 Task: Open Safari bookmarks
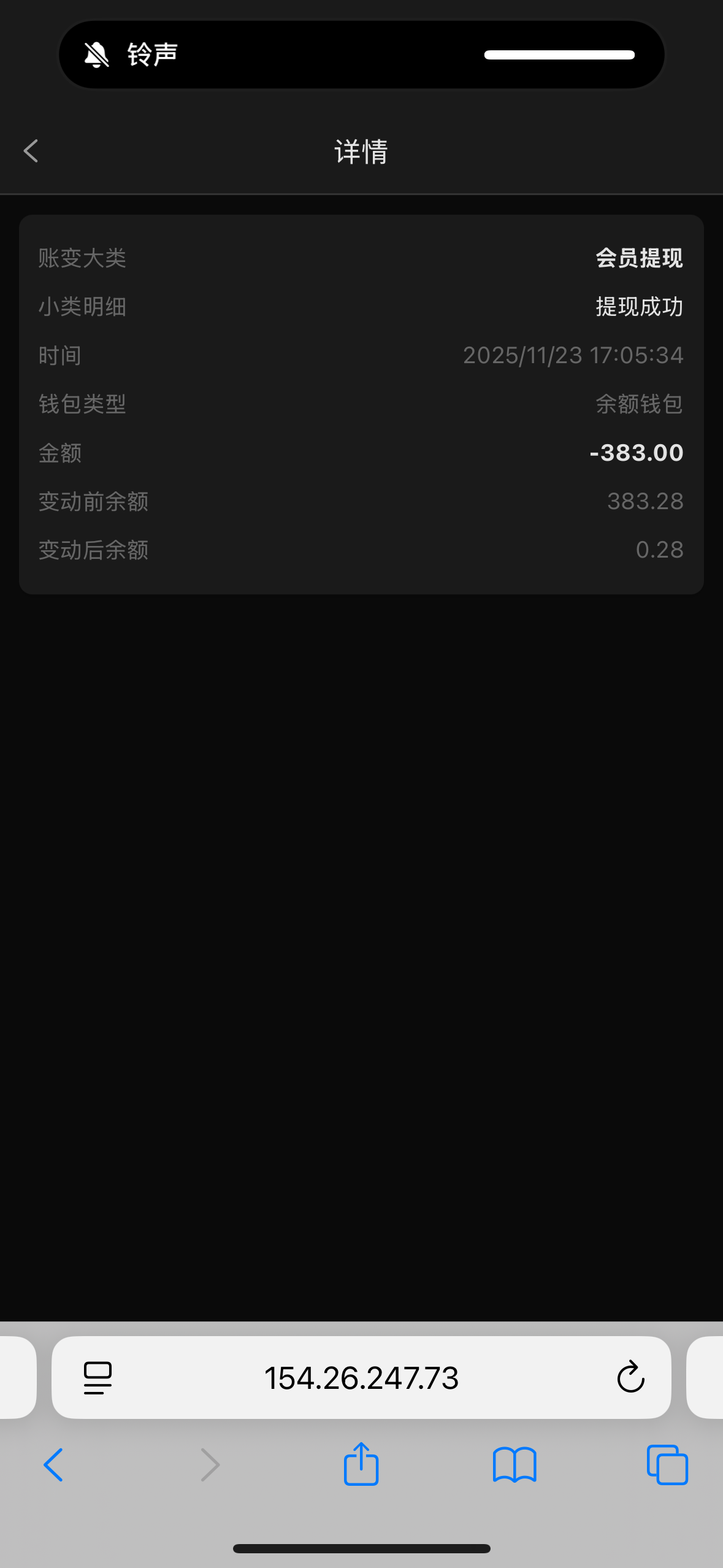[x=515, y=1465]
